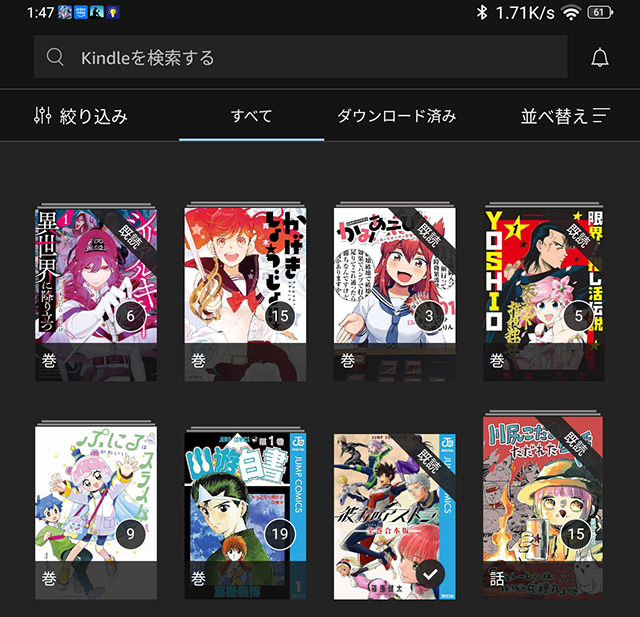Open the 並べ替え sort menu
This screenshot has height=617, width=640.
click(565, 116)
